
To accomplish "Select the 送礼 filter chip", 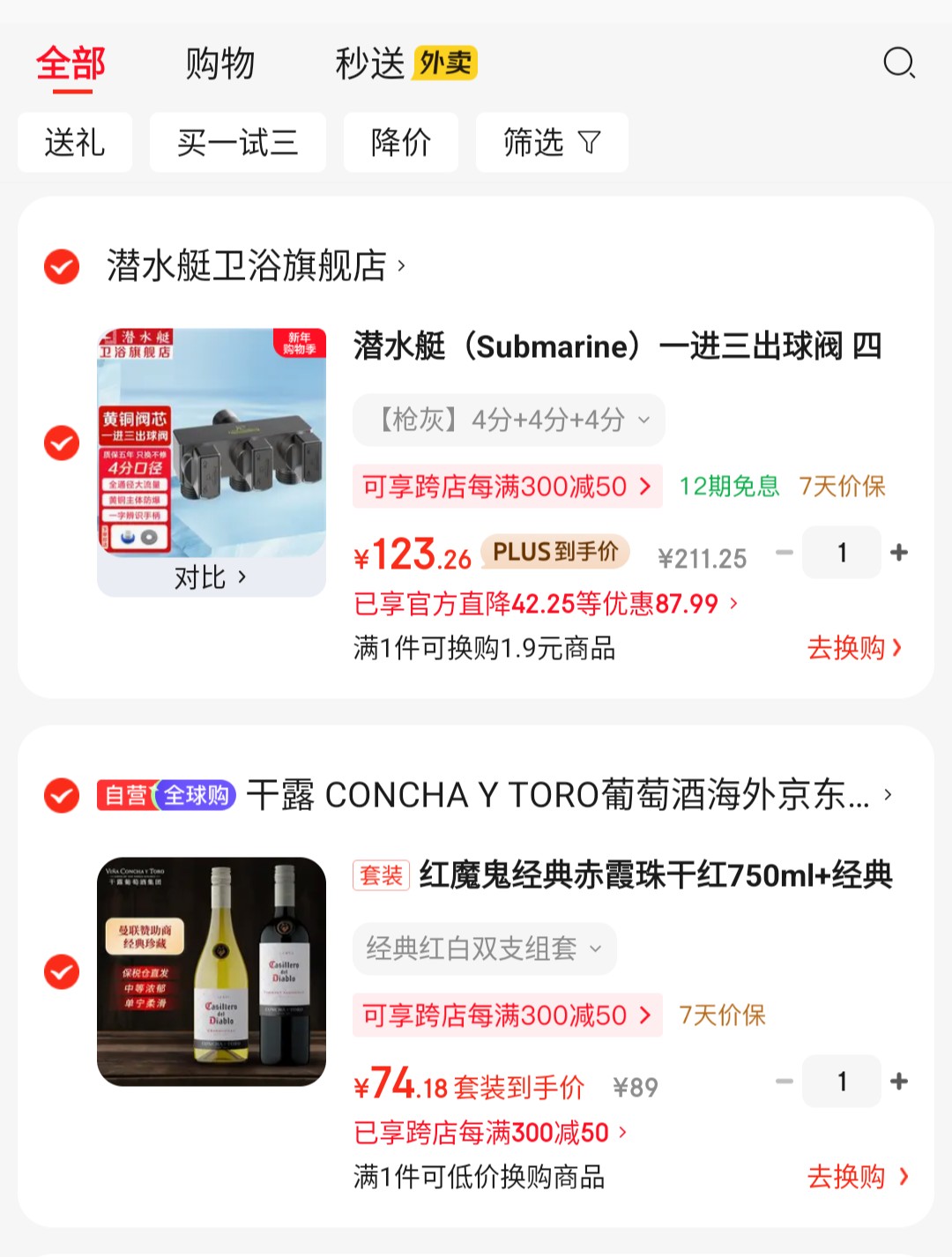I will point(75,142).
